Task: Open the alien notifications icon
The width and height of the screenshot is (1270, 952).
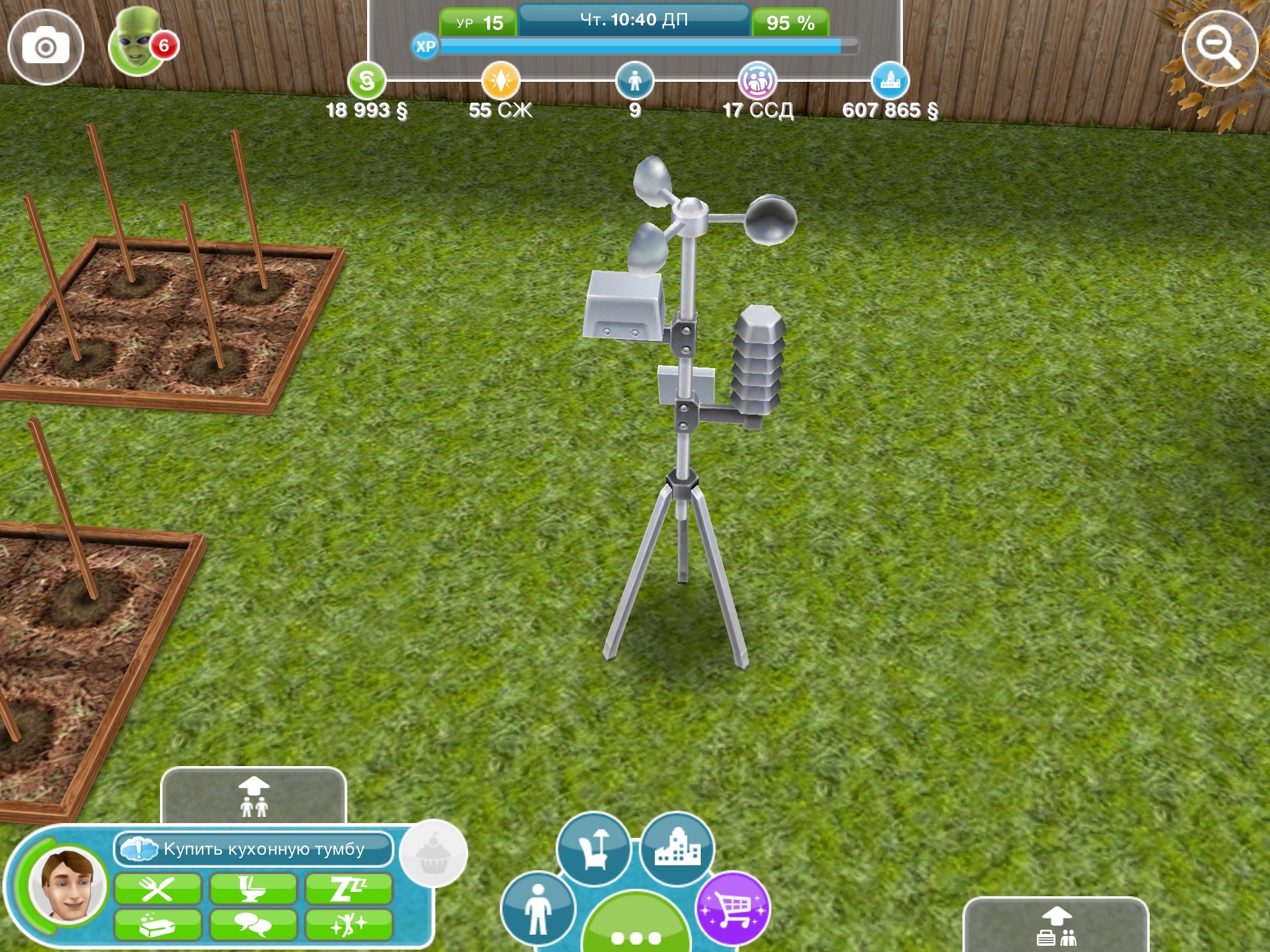Action: pos(138,43)
